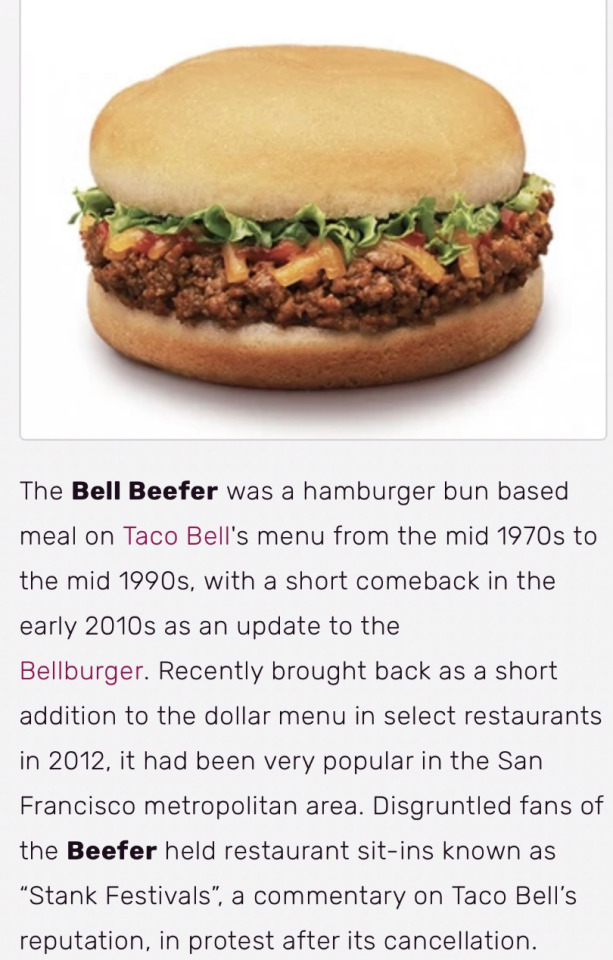Follow the Bellburger link
This screenshot has height=960, width=613.
[81, 670]
